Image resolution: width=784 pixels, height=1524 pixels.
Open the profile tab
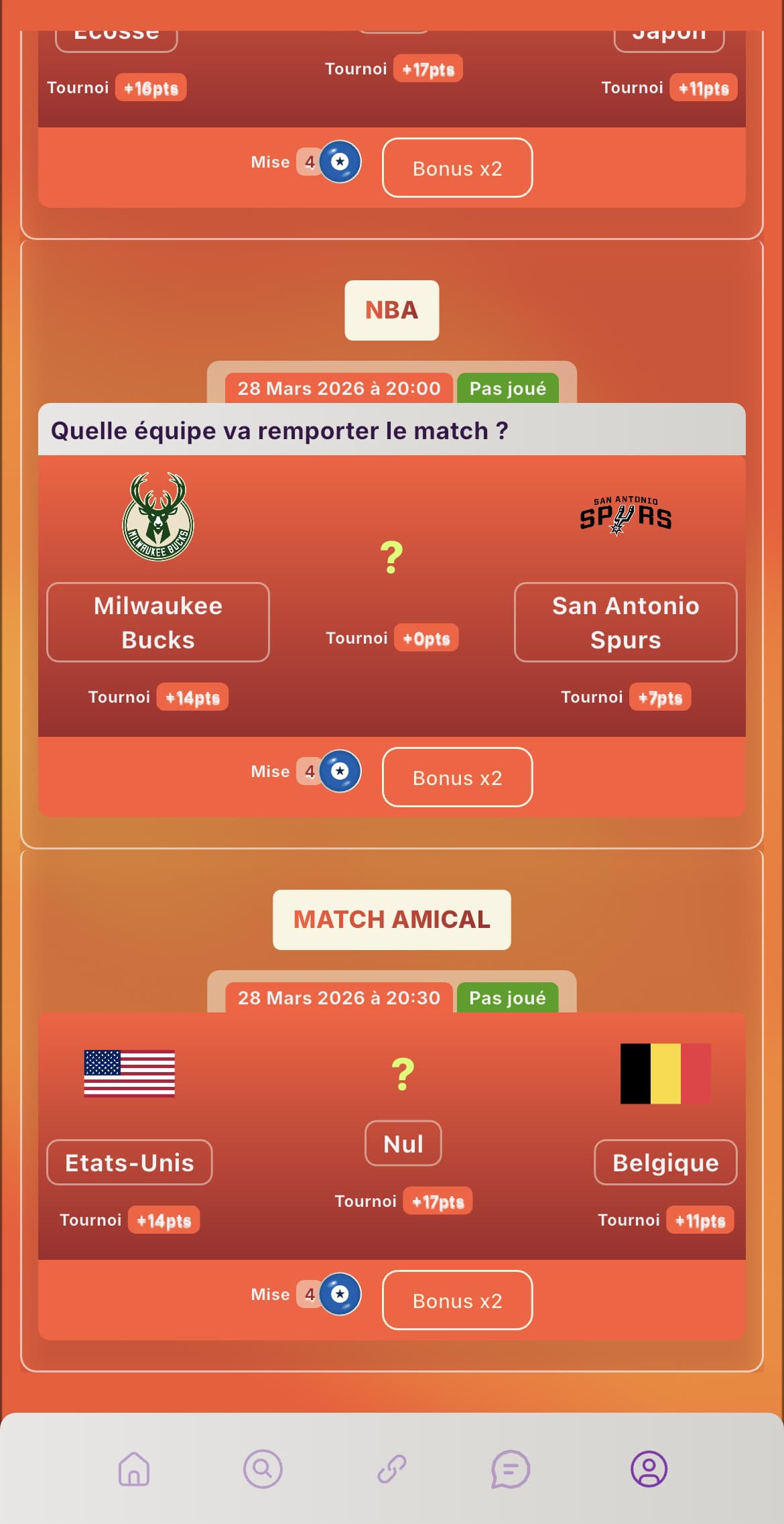(x=648, y=1468)
